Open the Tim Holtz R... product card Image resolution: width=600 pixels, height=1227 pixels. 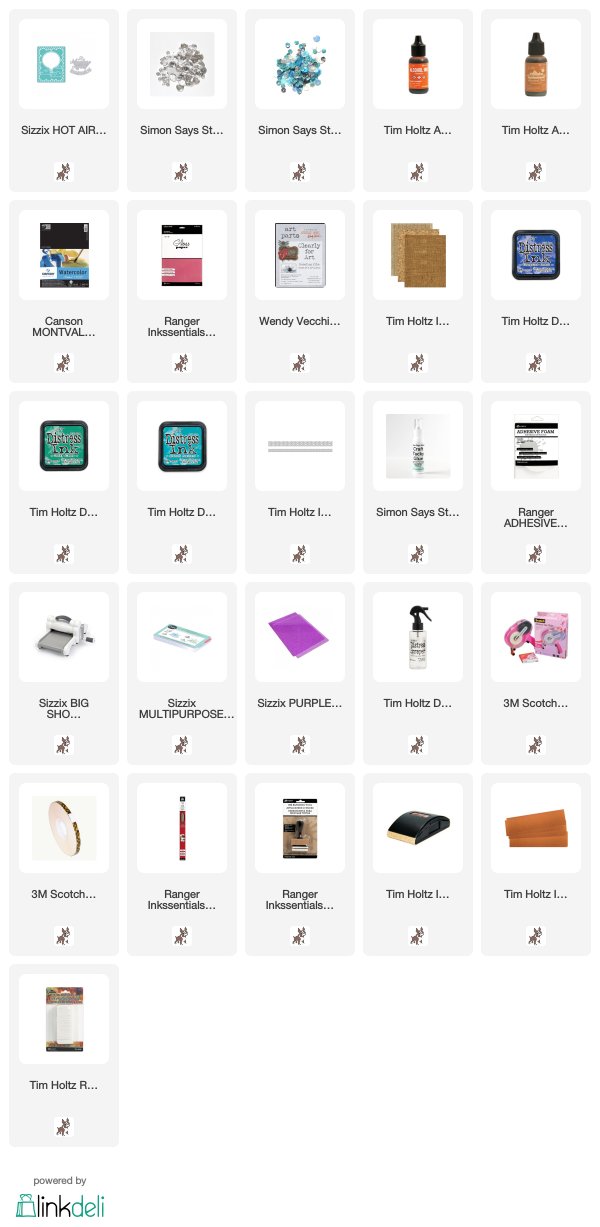coord(64,1055)
